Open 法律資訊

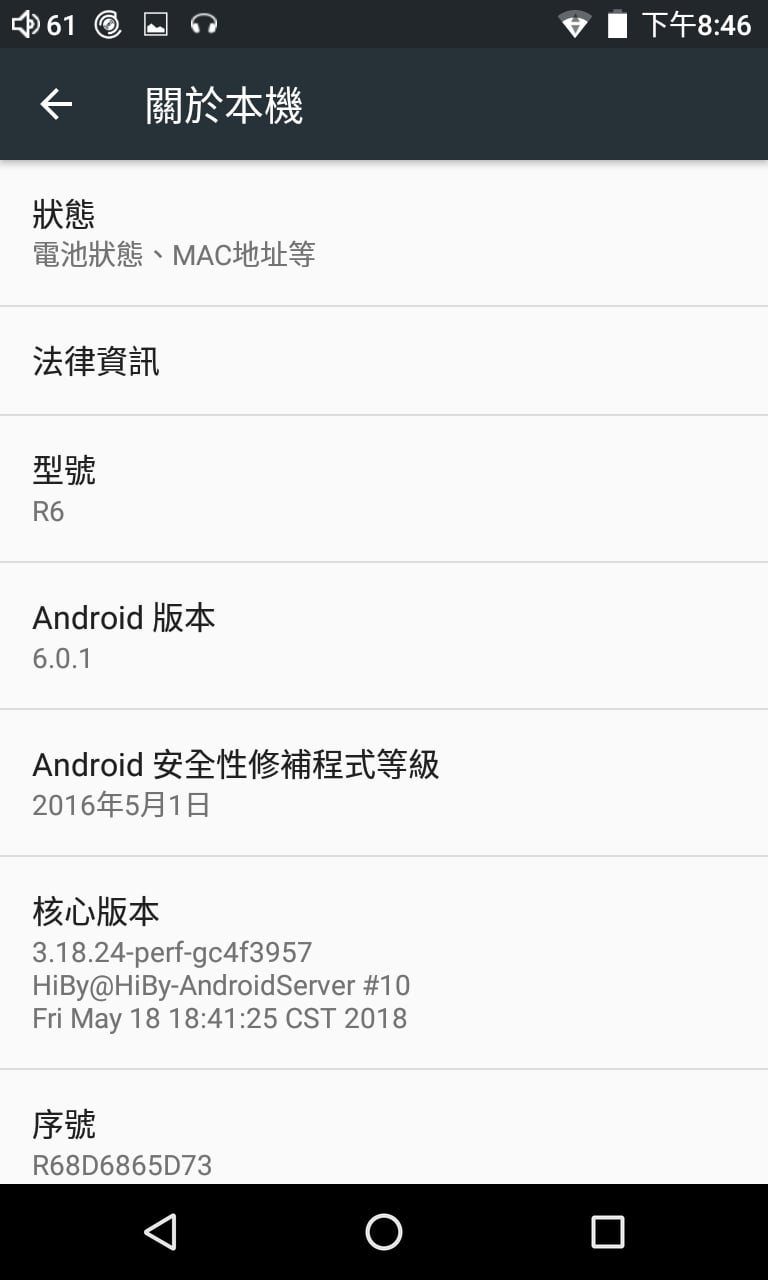tap(384, 361)
